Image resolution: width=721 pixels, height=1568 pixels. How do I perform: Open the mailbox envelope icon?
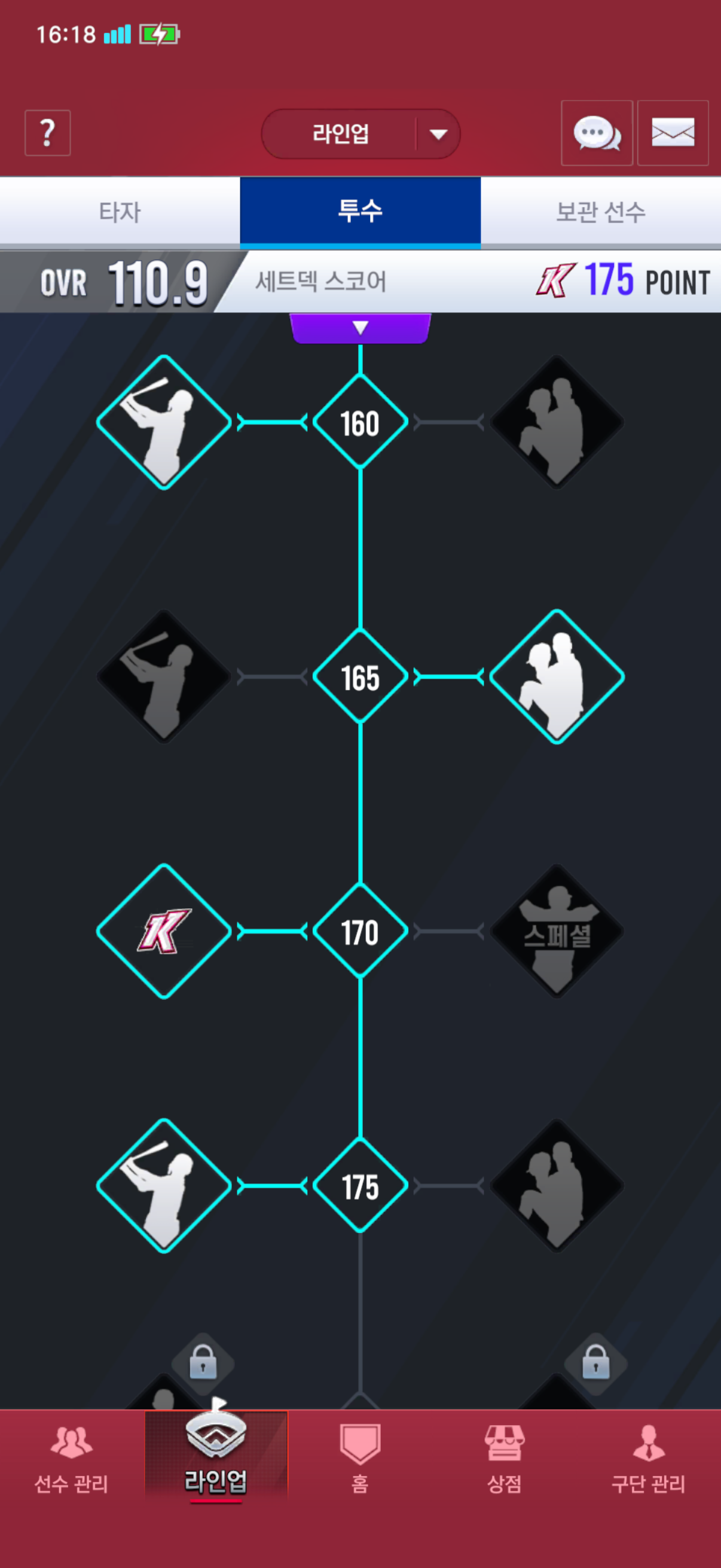(673, 133)
